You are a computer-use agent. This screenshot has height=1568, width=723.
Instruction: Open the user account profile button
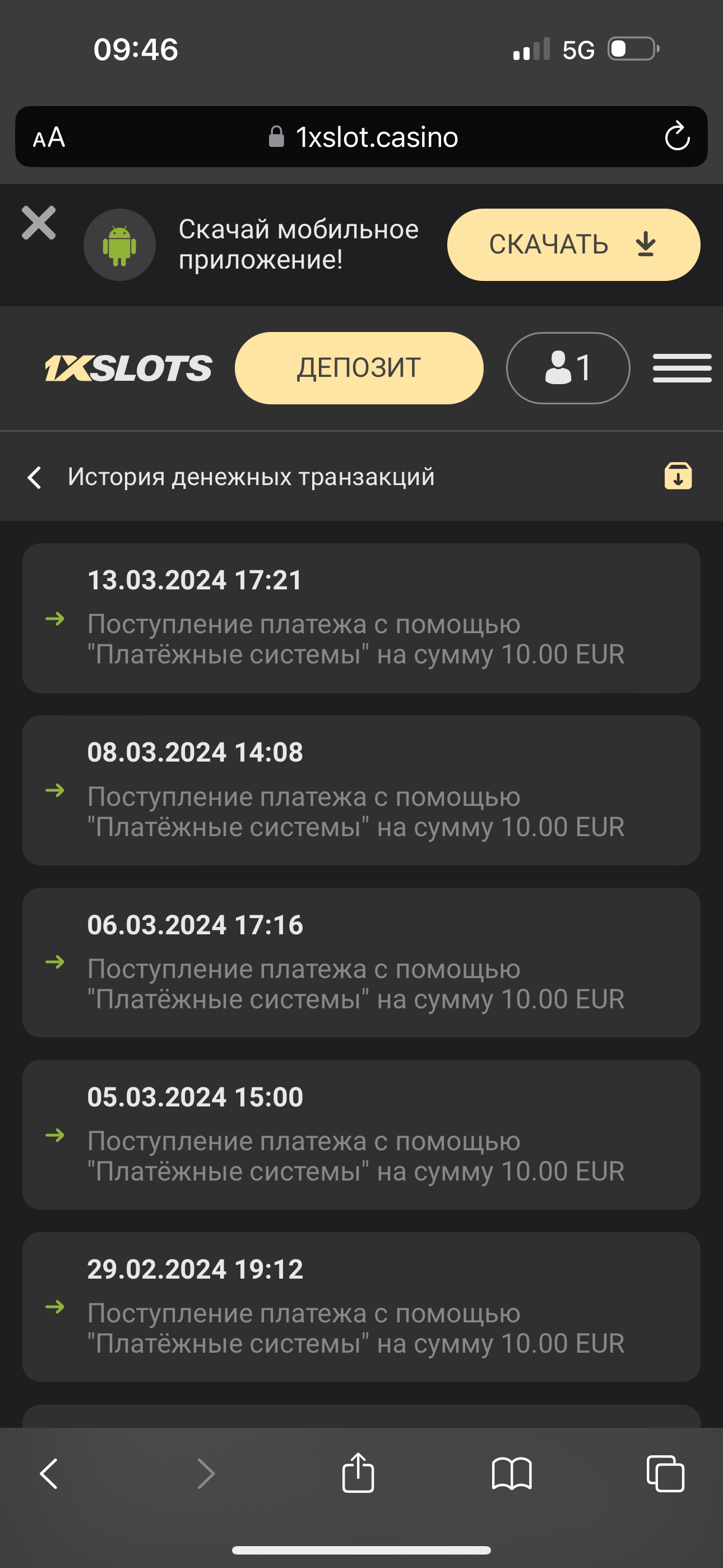coord(568,368)
